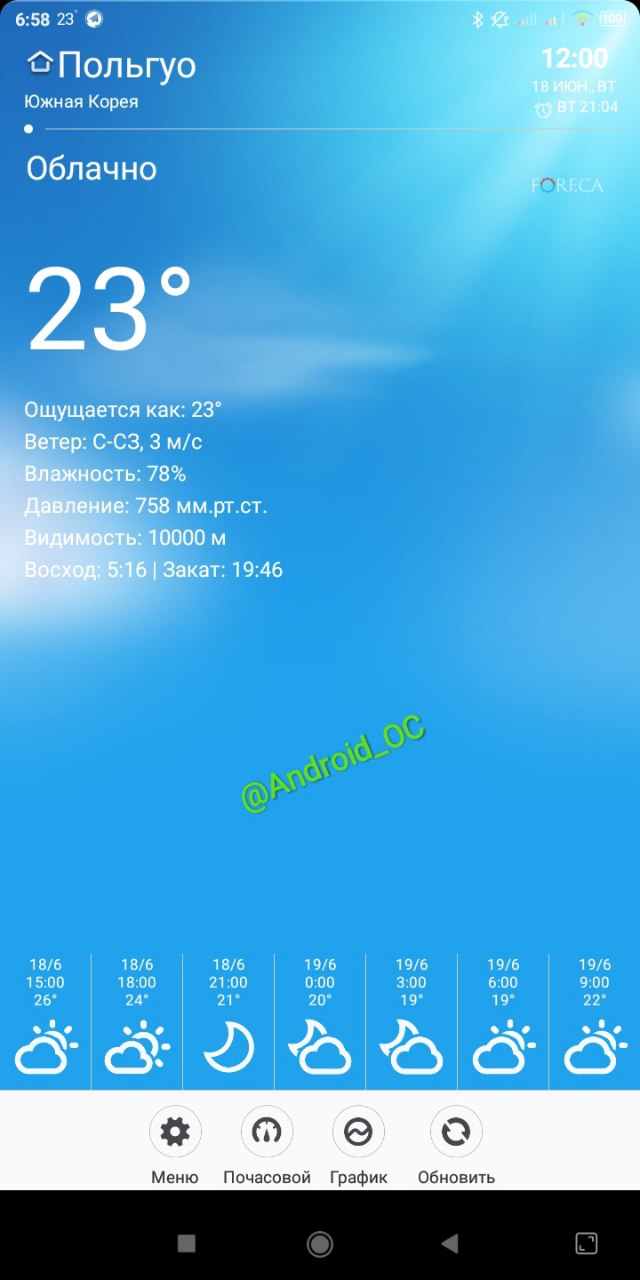The image size is (640, 1280).
Task: Tap the location name Польгуо
Action: [126, 65]
